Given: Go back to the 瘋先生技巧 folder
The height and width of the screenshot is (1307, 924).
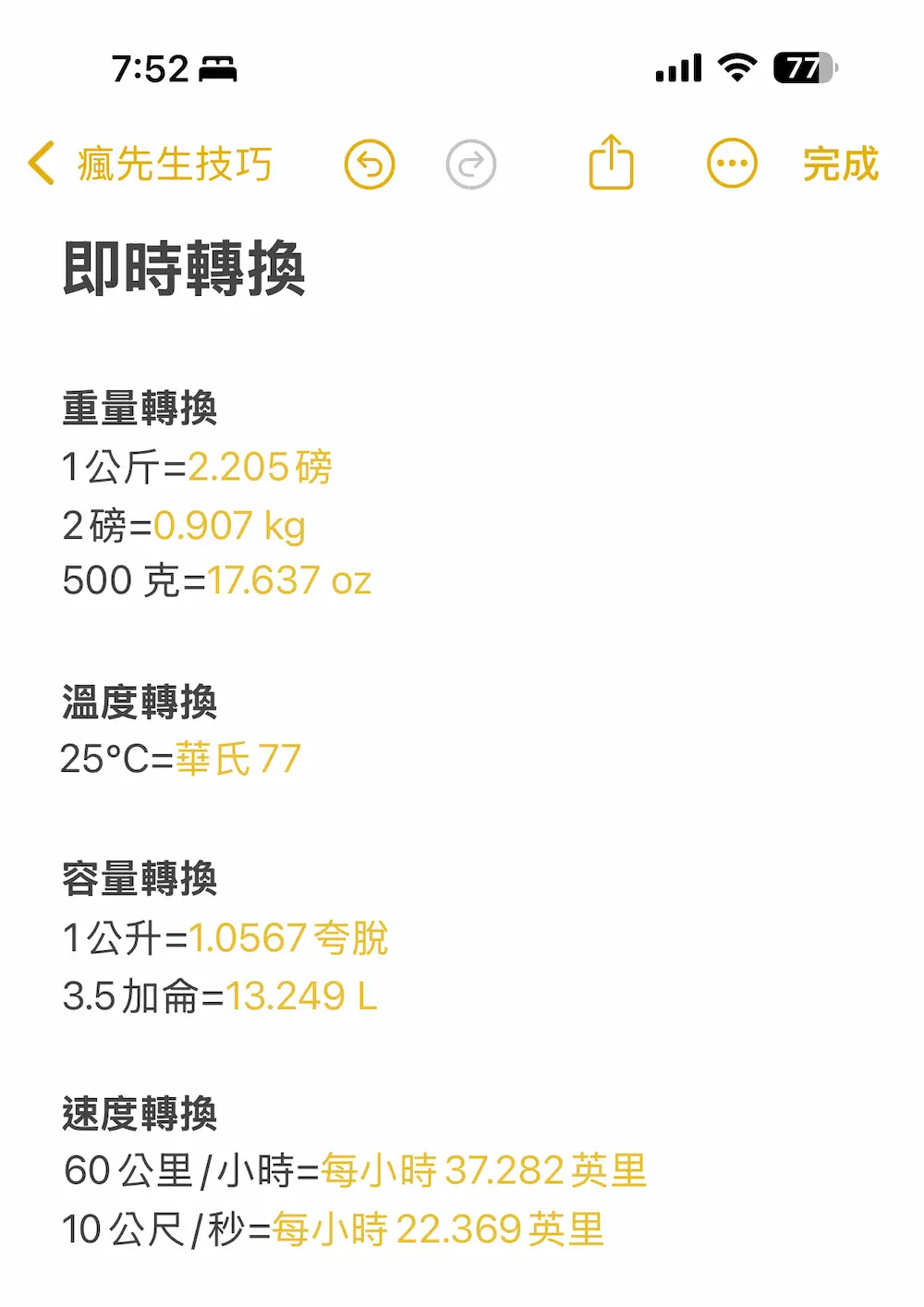Looking at the screenshot, I should coord(150,165).
